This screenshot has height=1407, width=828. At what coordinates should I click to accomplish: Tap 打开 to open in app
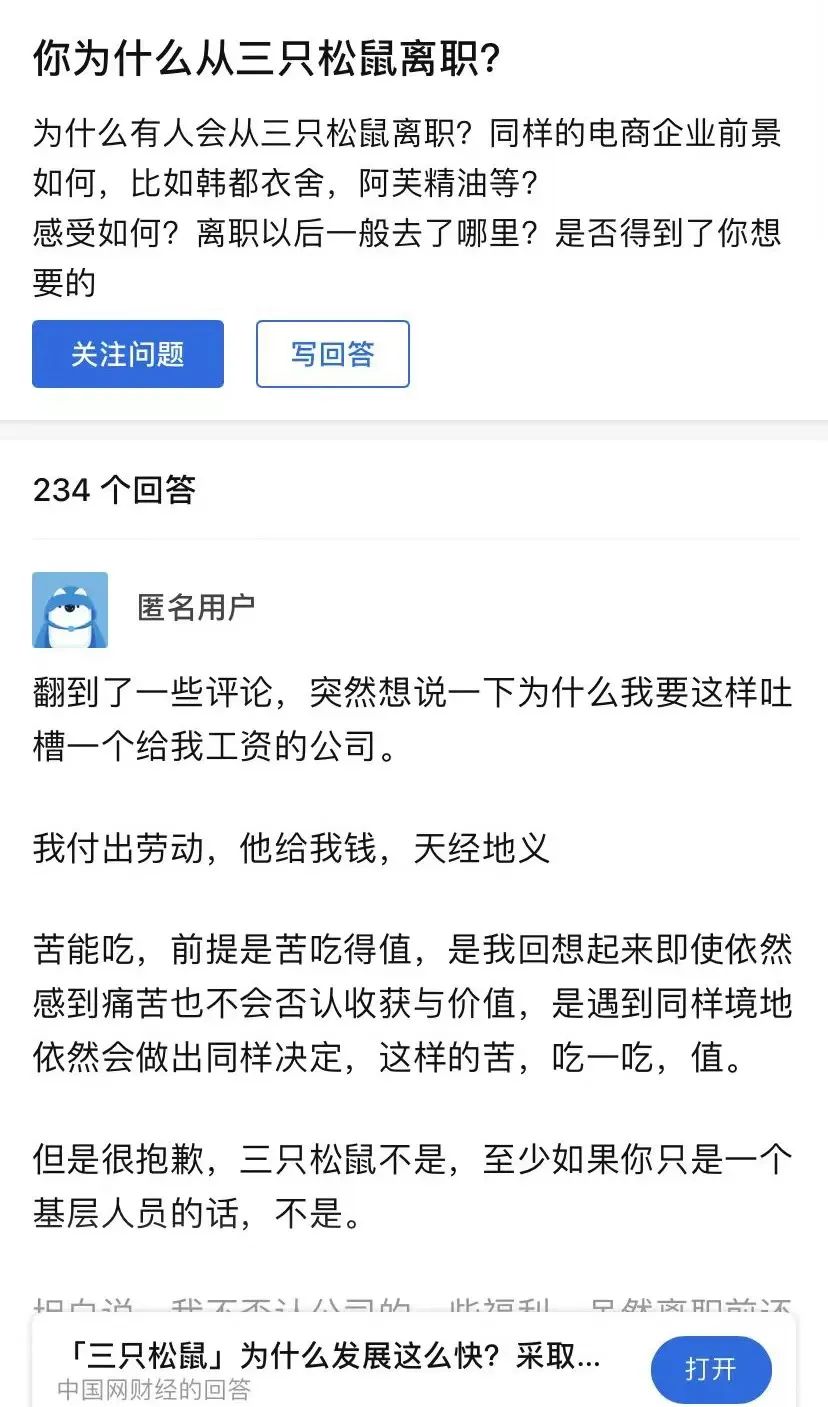710,1369
